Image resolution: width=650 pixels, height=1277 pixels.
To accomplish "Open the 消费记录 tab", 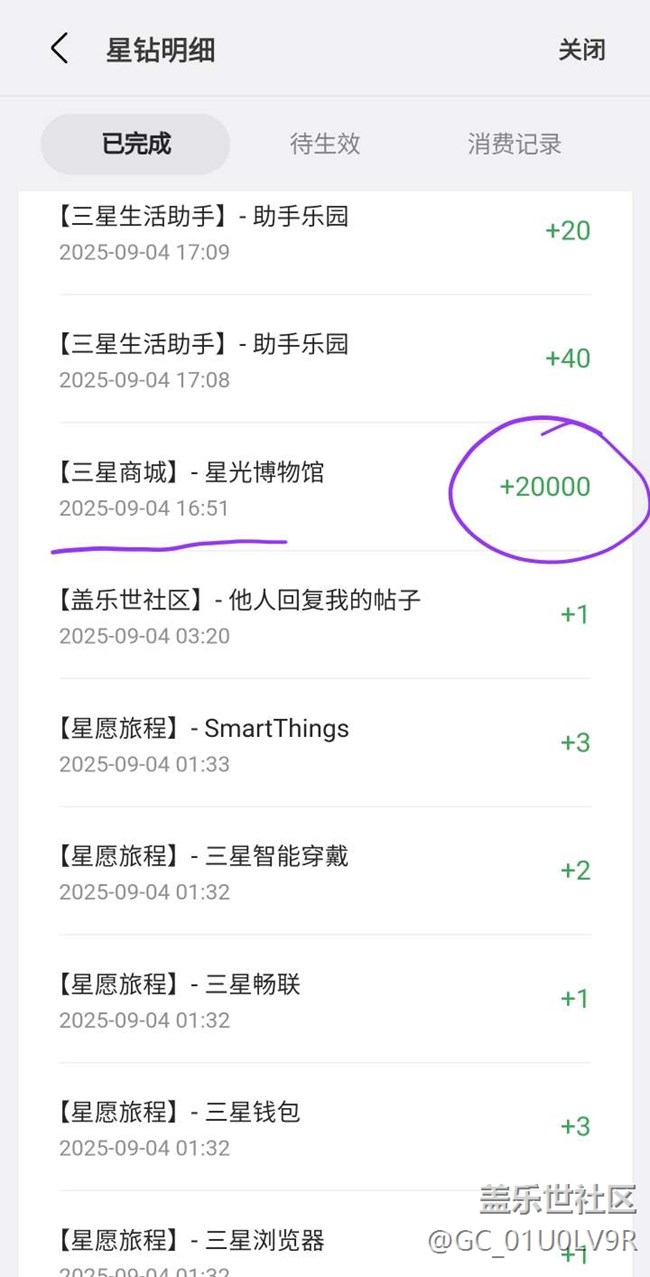I will [x=514, y=144].
